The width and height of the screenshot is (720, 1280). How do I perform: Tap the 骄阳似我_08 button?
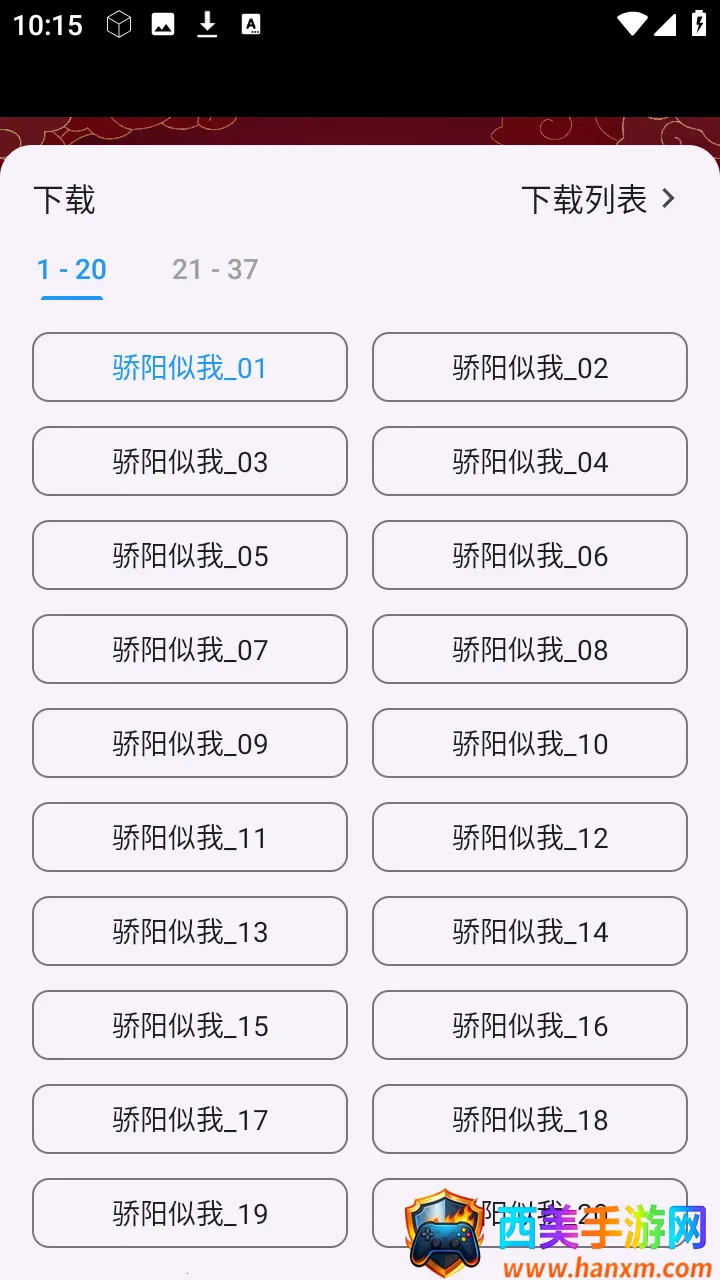tap(530, 649)
